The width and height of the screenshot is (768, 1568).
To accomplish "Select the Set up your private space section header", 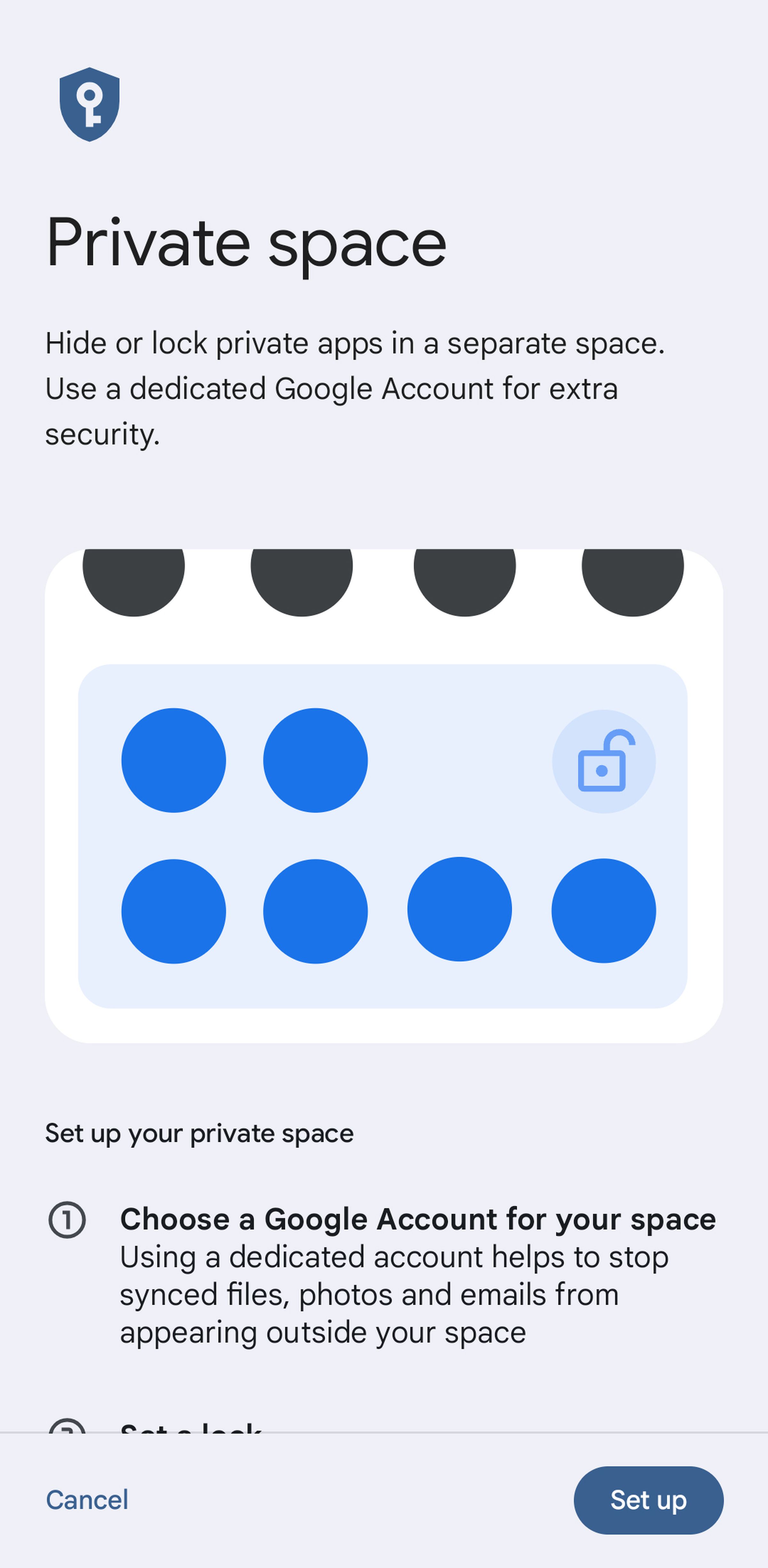I will coord(199,1133).
